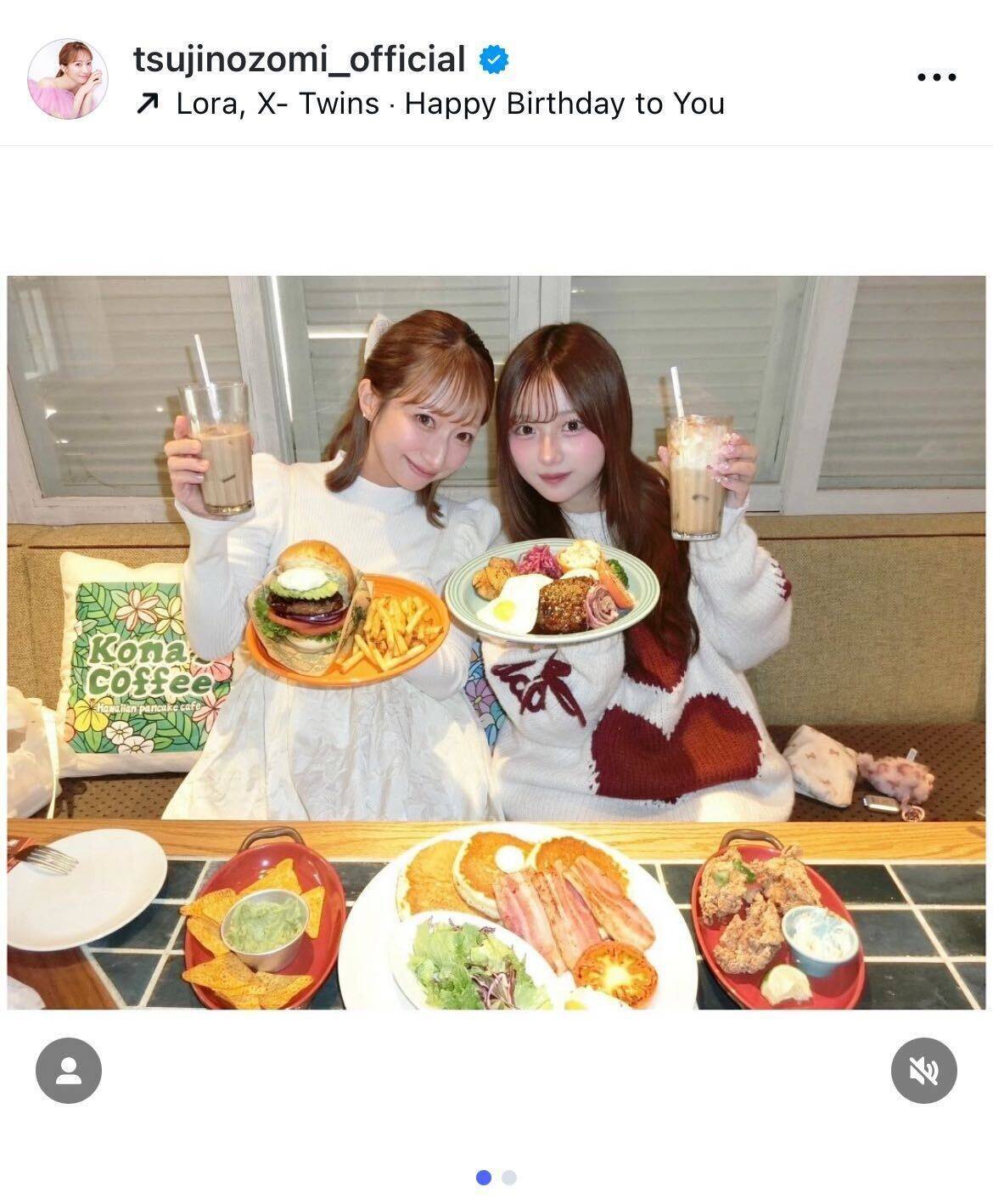Go to the second photo dot
Screen dimensions: 993x1204
coord(509,1178)
